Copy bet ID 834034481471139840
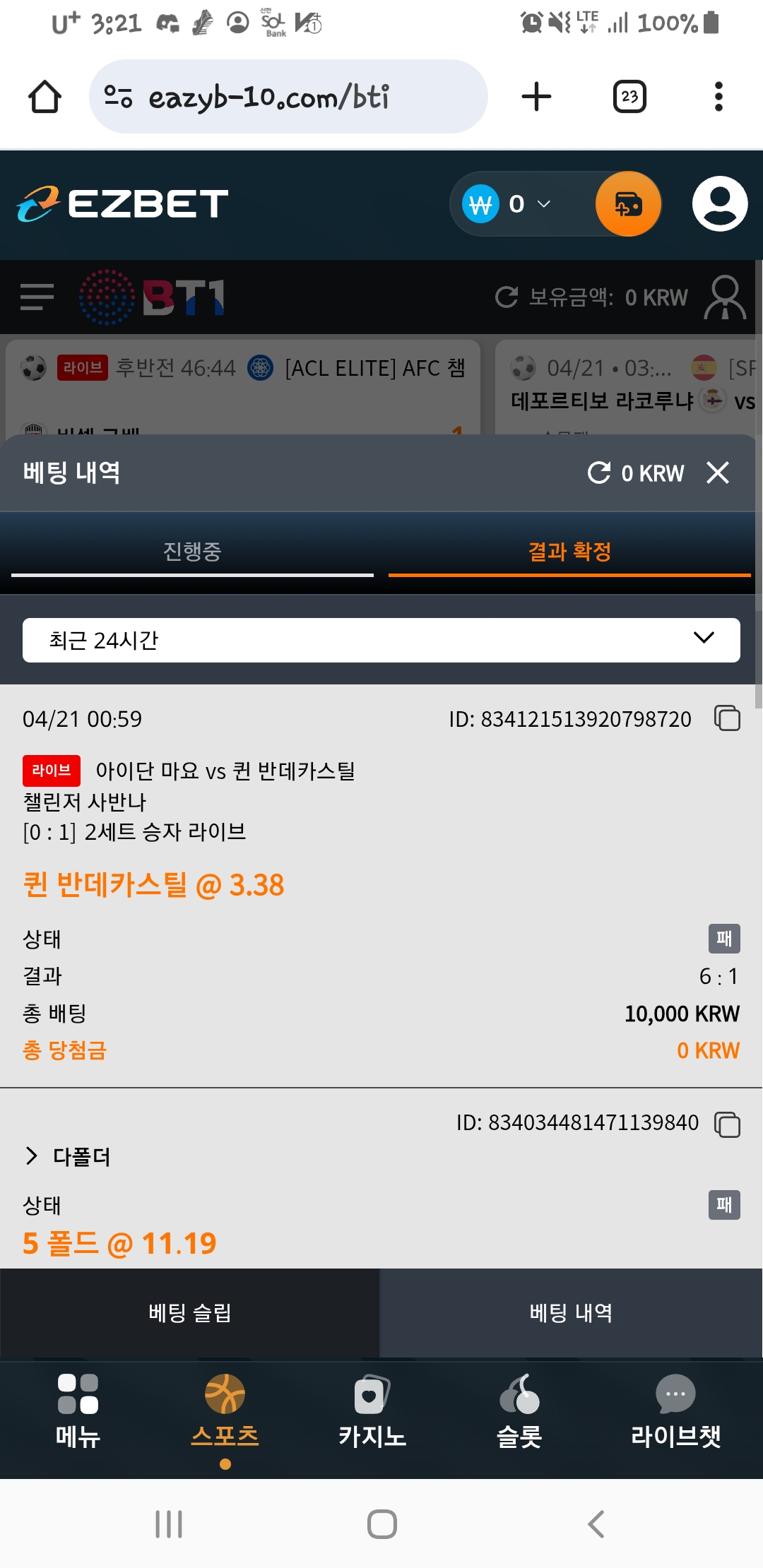763x1568 pixels. tap(727, 1124)
